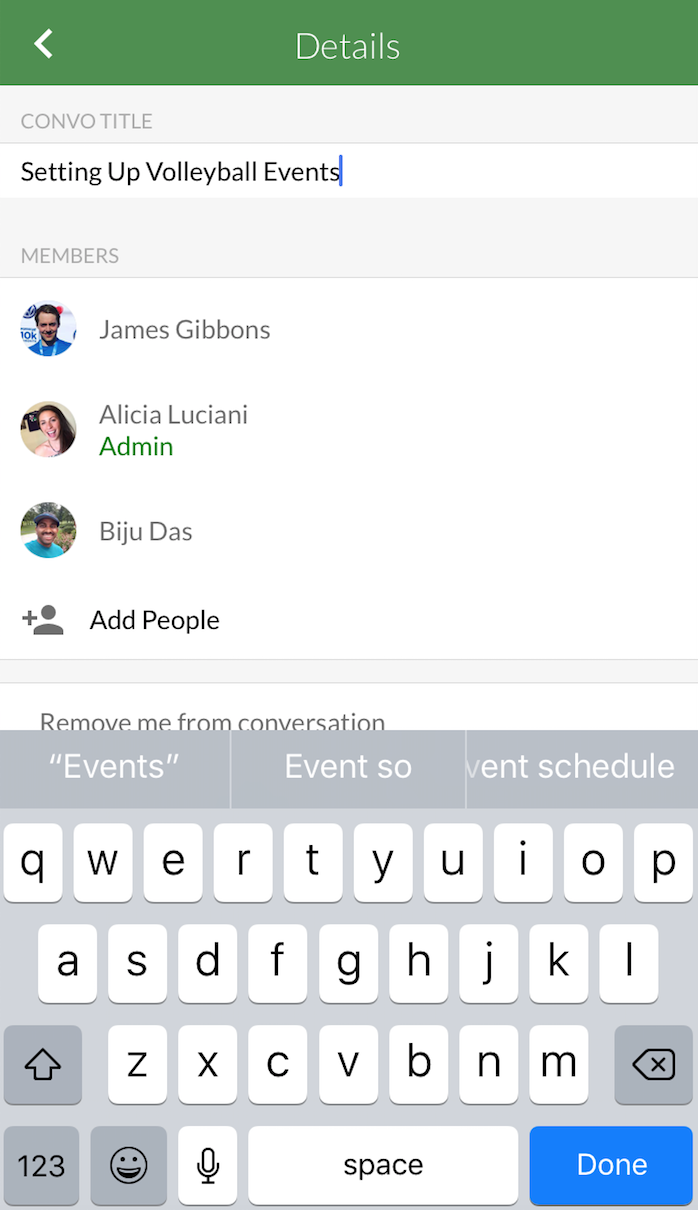Switch to the 123 numeric keyboard
Viewport: 698px width, 1210px height.
(42, 1165)
